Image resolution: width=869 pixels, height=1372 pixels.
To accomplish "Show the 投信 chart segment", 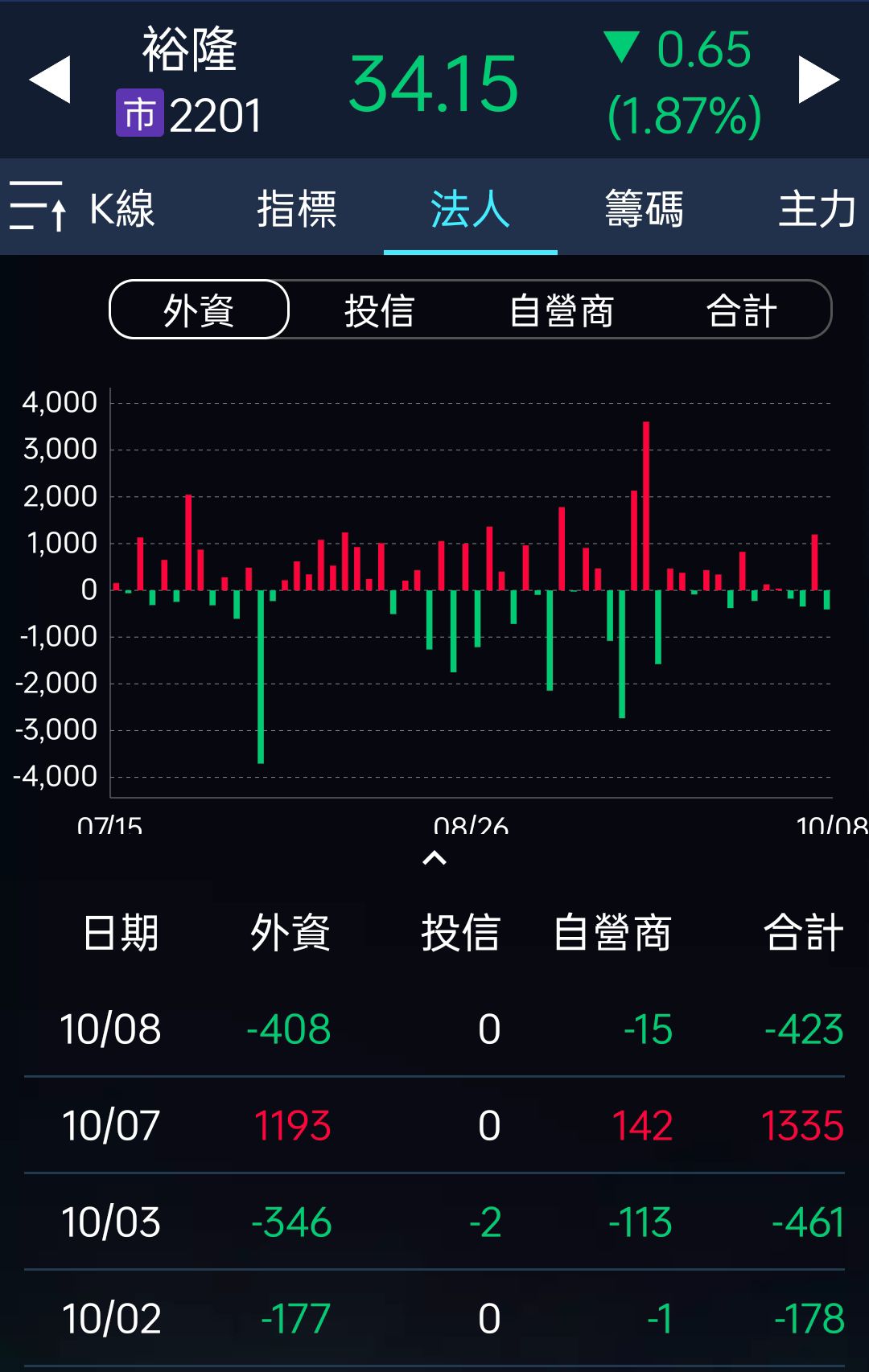I will tap(379, 310).
